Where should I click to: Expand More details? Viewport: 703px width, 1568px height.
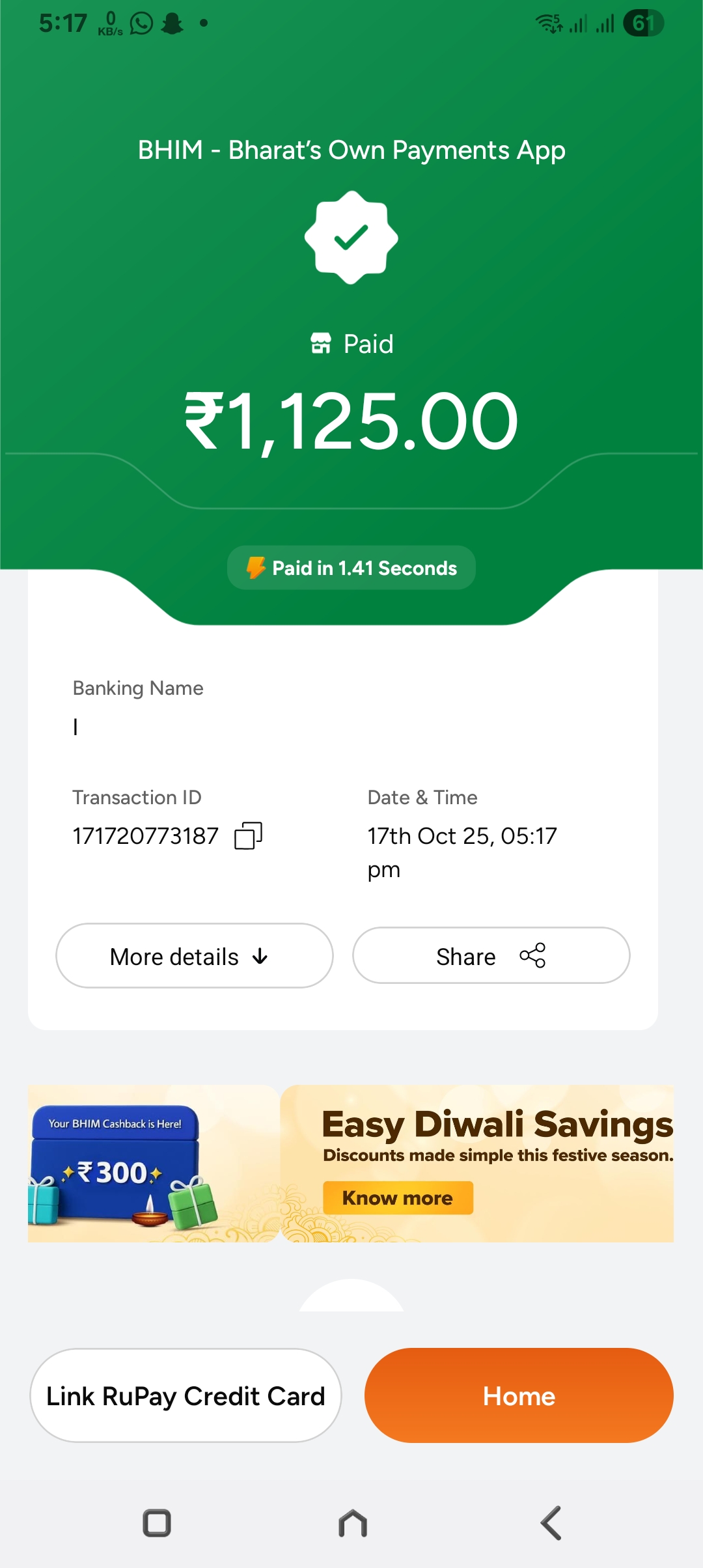pyautogui.click(x=194, y=956)
